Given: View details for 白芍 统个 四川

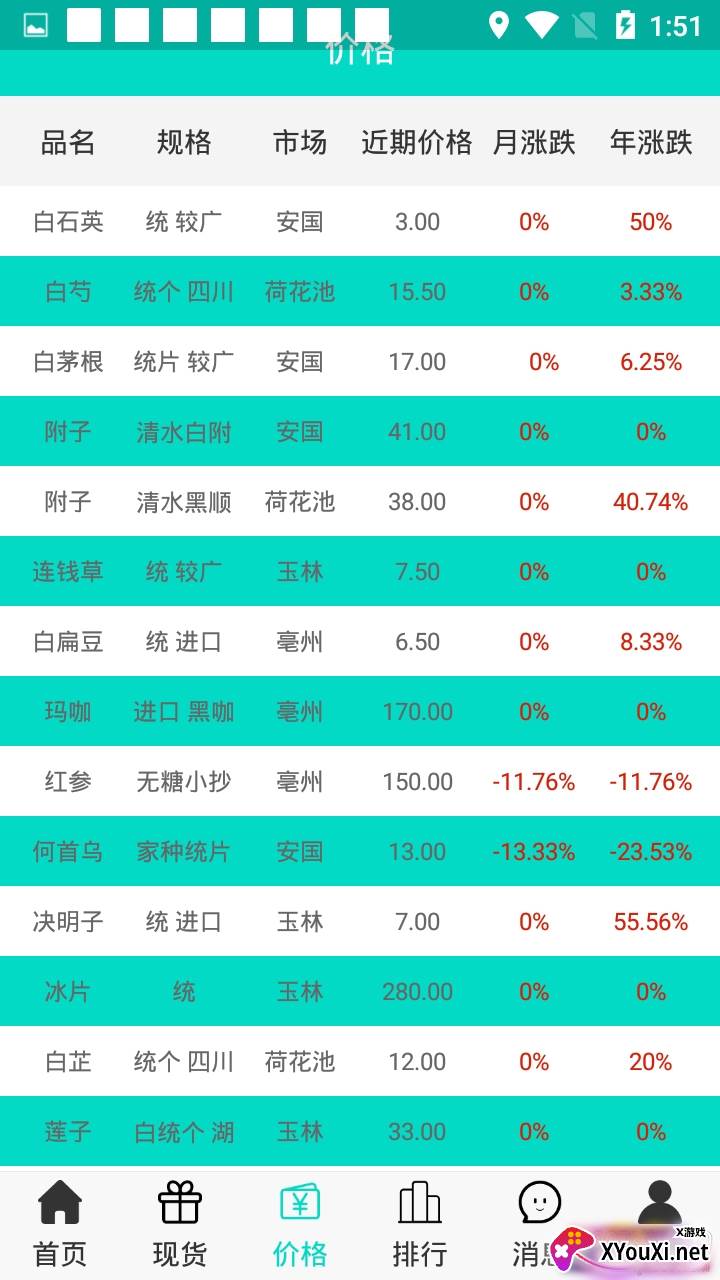Looking at the screenshot, I should point(360,291).
